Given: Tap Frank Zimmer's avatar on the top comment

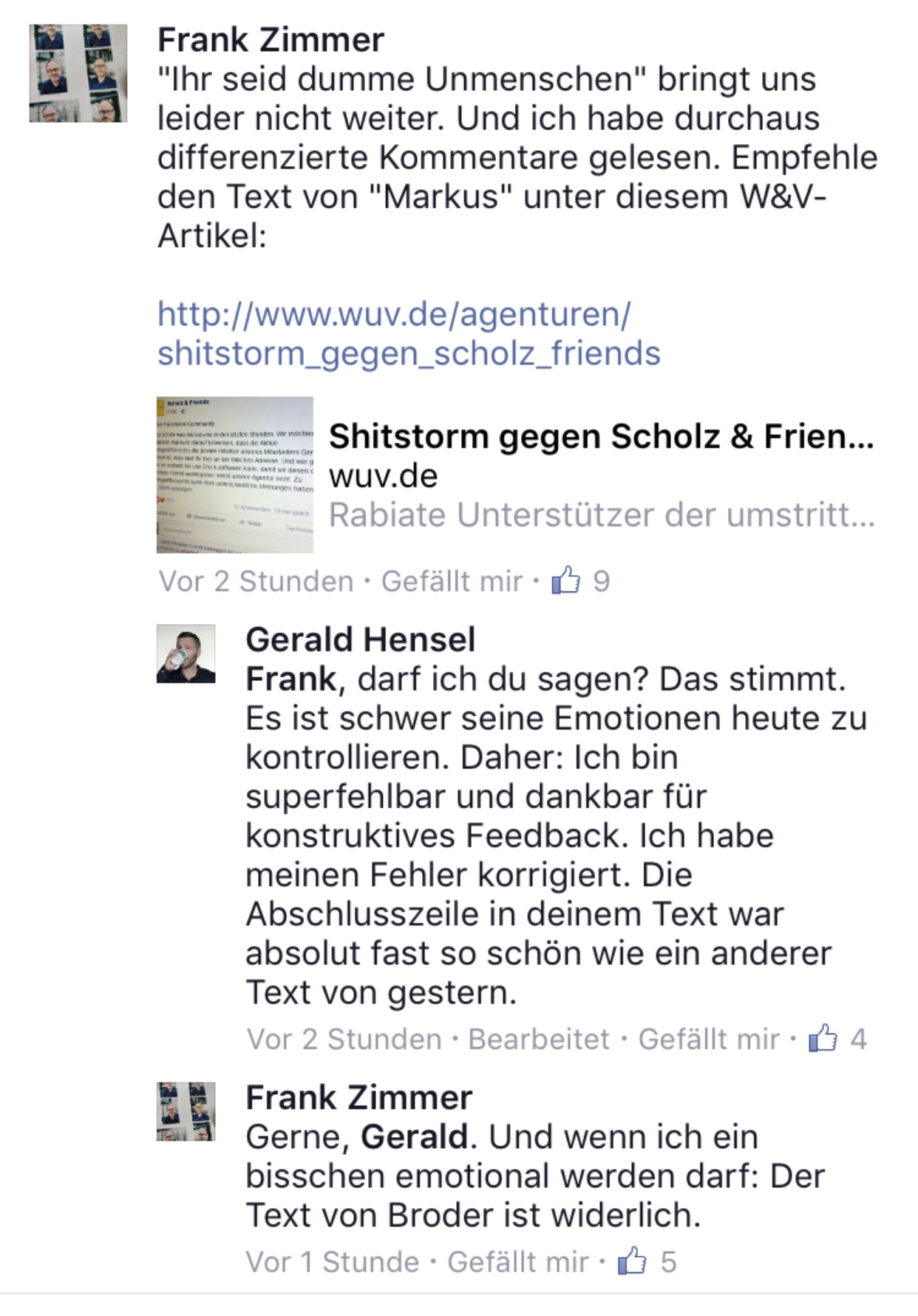Looking at the screenshot, I should coord(78,73).
